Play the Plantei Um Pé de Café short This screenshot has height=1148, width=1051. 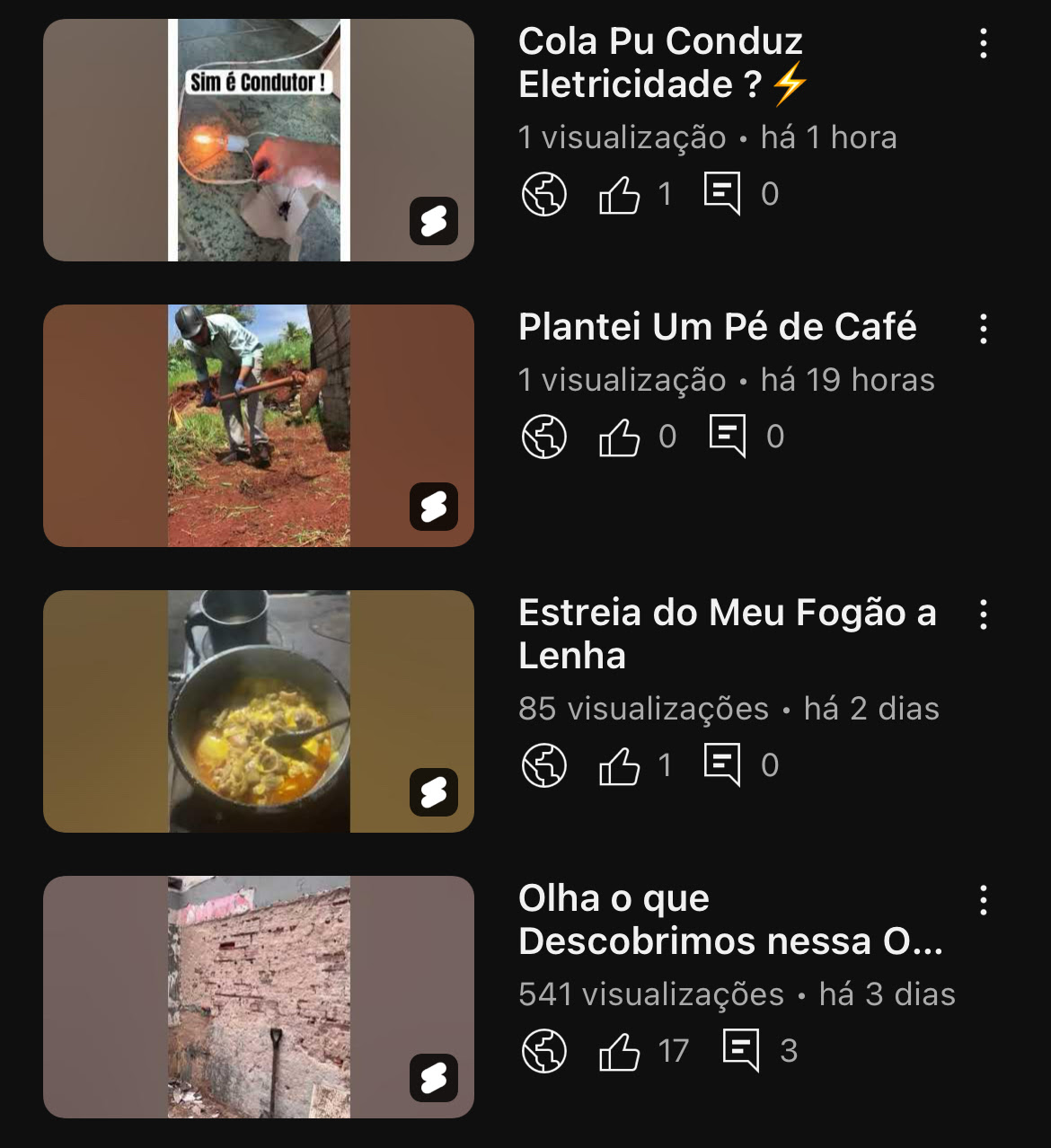tap(259, 426)
